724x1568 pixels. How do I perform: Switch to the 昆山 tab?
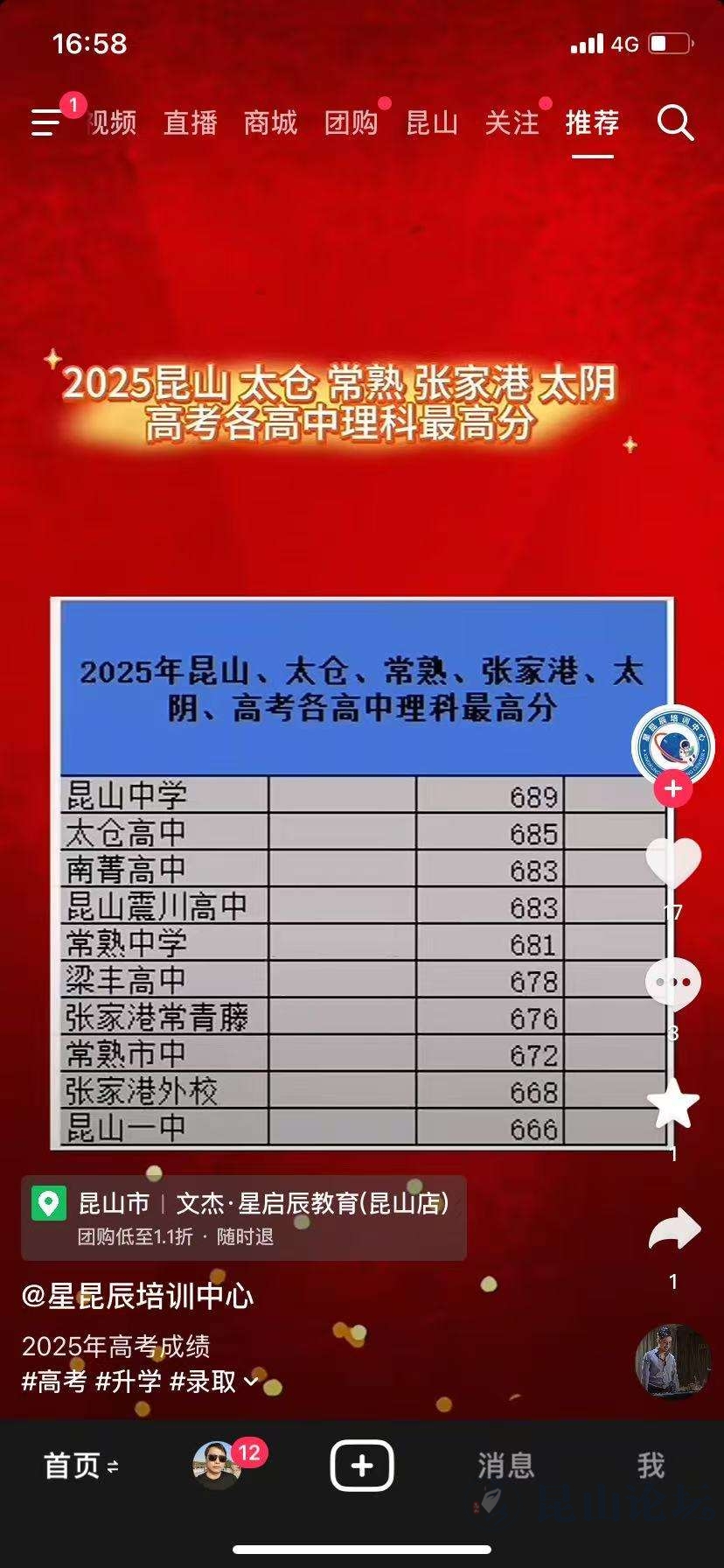(x=432, y=122)
